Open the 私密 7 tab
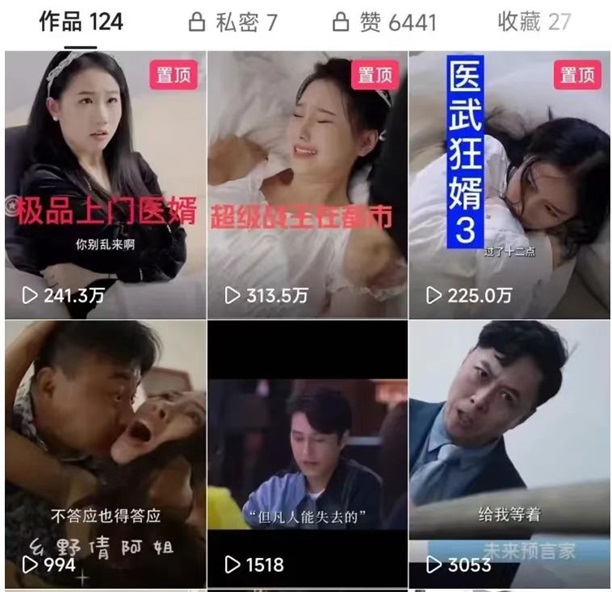The height and width of the screenshot is (592, 612). pyautogui.click(x=233, y=22)
